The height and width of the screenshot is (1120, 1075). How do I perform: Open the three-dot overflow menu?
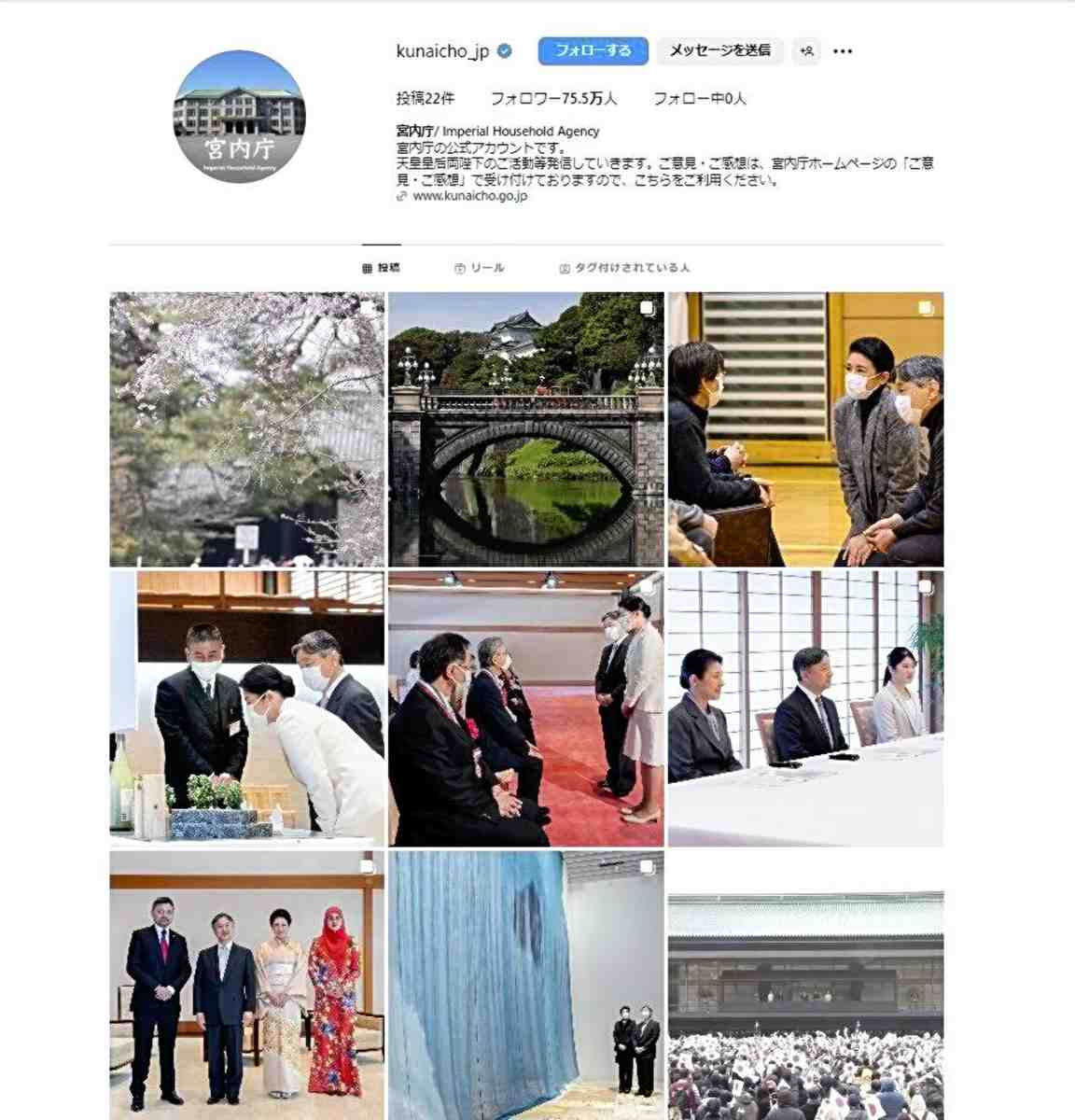coord(843,51)
